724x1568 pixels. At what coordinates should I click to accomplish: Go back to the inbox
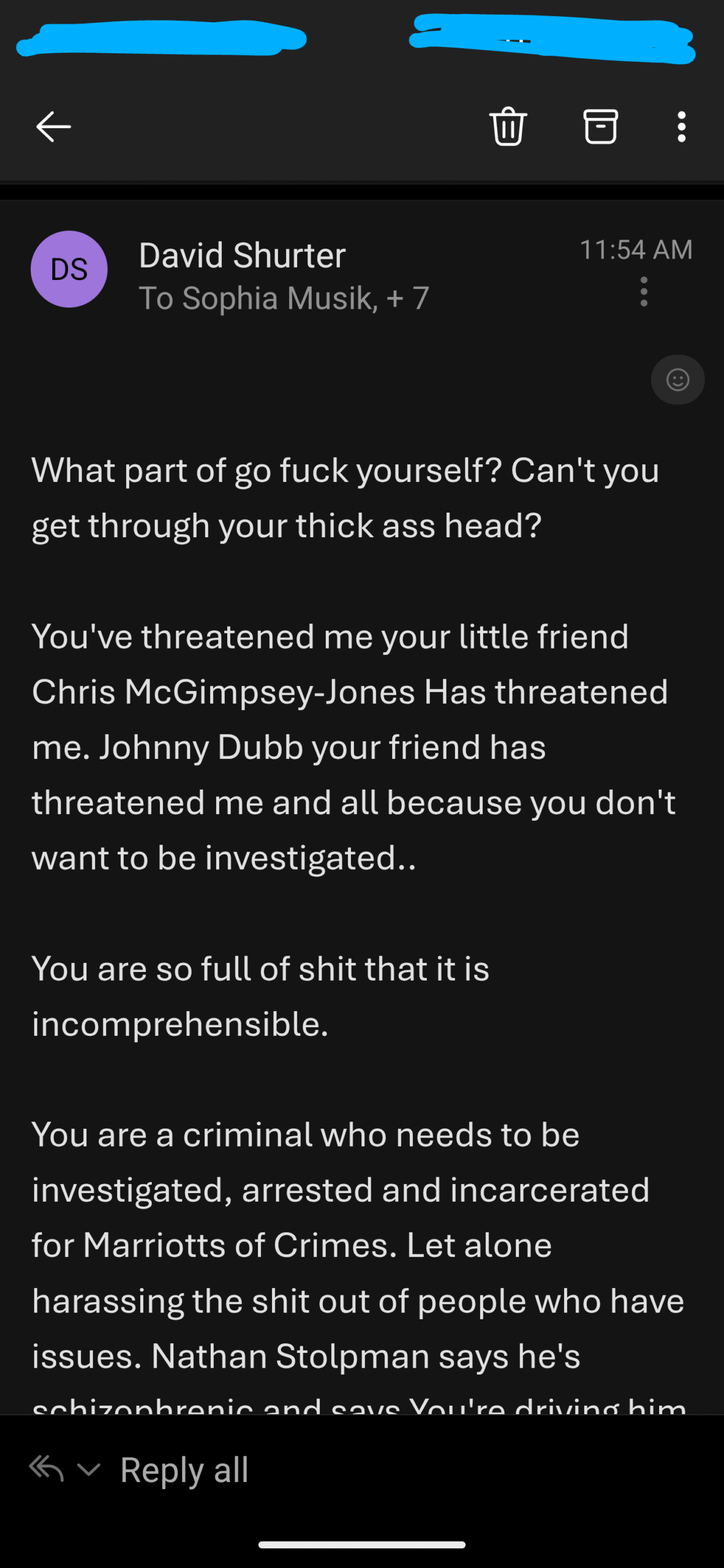pyautogui.click(x=53, y=127)
